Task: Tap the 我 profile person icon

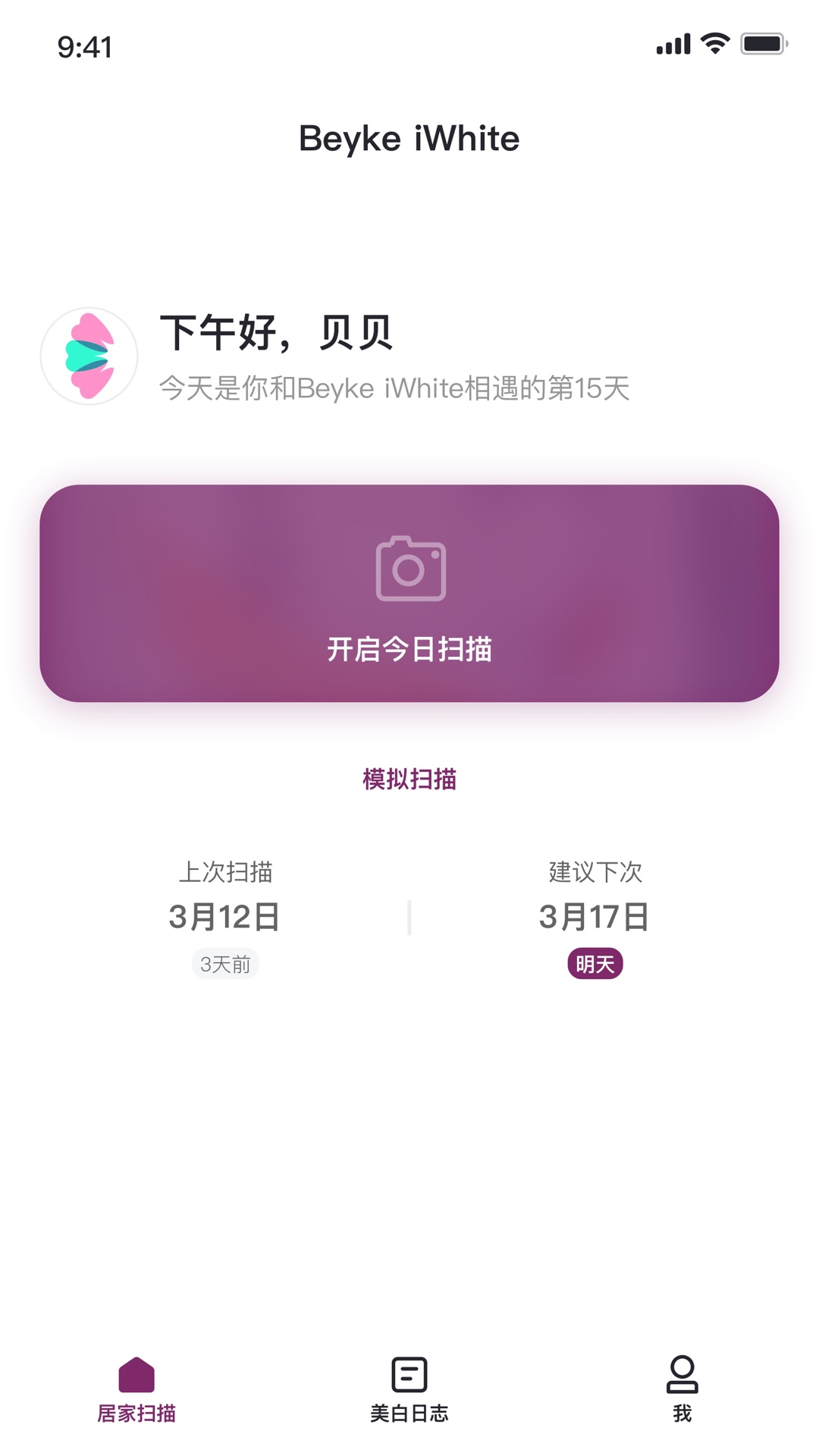Action: pyautogui.click(x=682, y=1373)
